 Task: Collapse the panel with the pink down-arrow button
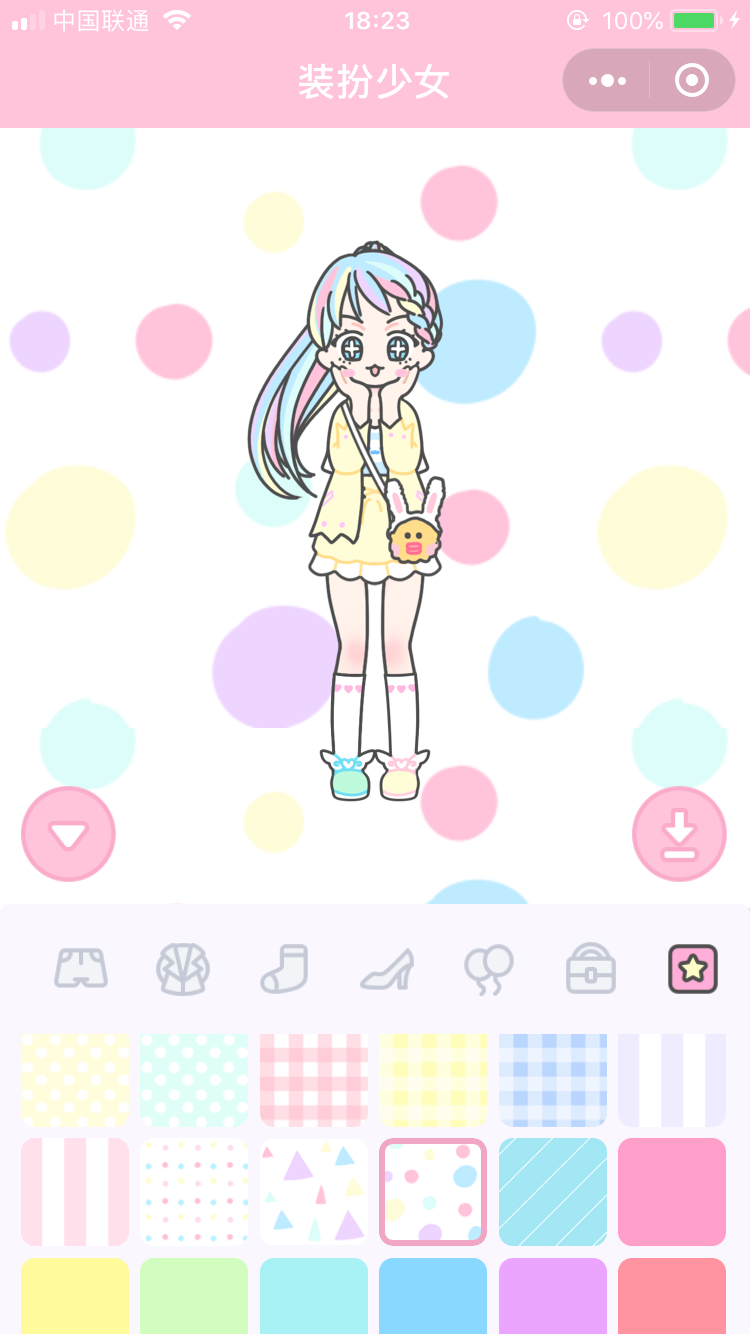pyautogui.click(x=68, y=834)
